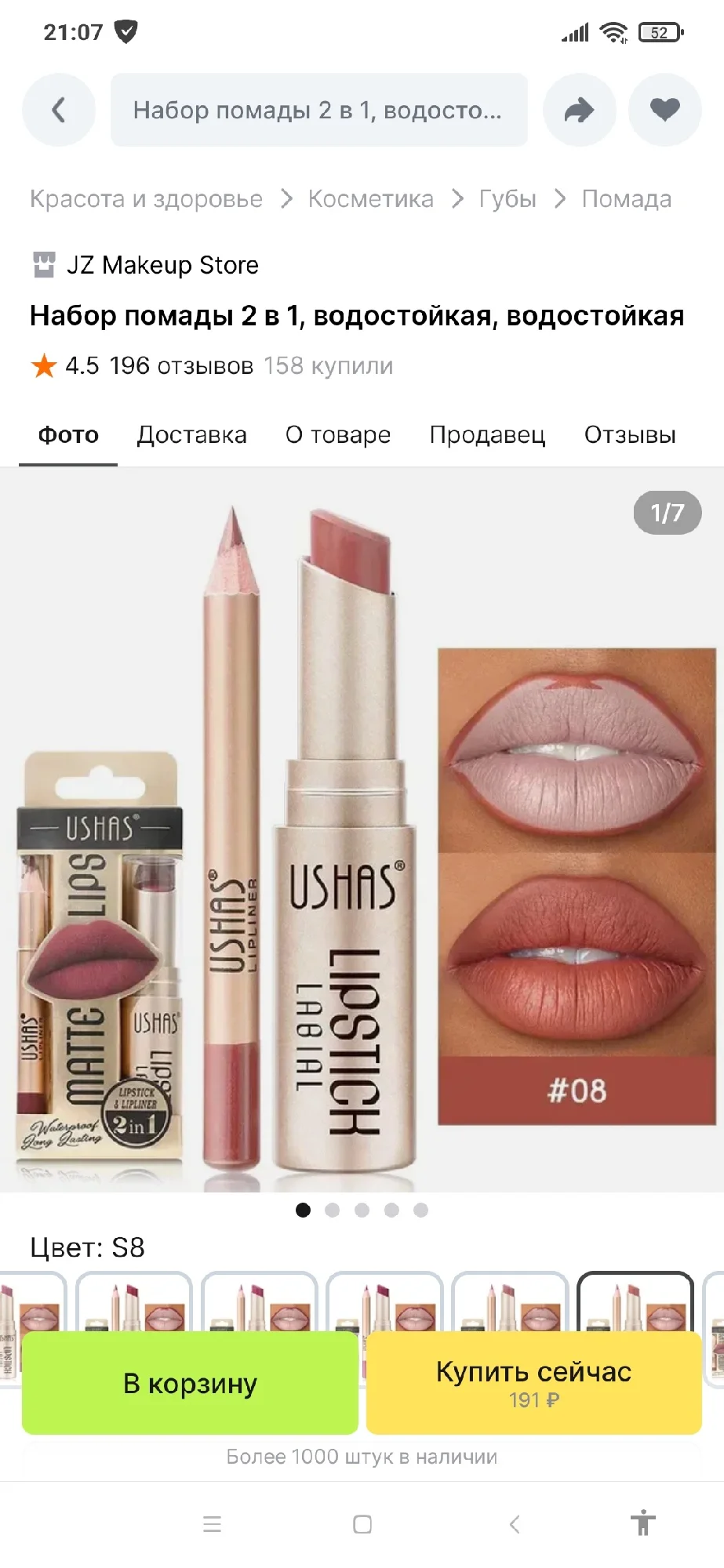Viewport: 724px width, 1568px height.
Task: Add item with В корзину button
Action: 190,1384
